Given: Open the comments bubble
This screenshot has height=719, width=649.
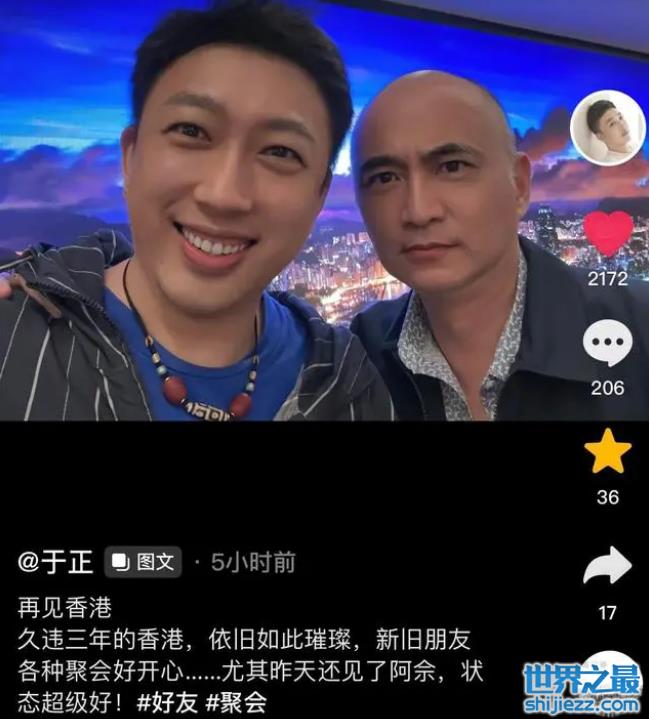Looking at the screenshot, I should point(607,345).
